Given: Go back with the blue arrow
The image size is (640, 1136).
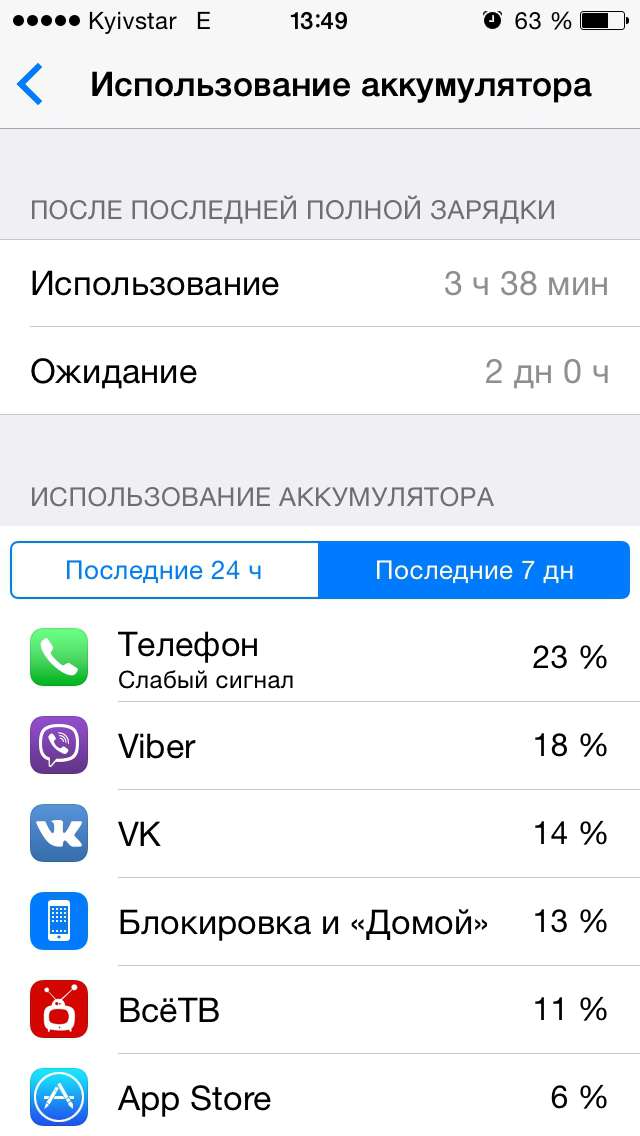Looking at the screenshot, I should (x=30, y=85).
